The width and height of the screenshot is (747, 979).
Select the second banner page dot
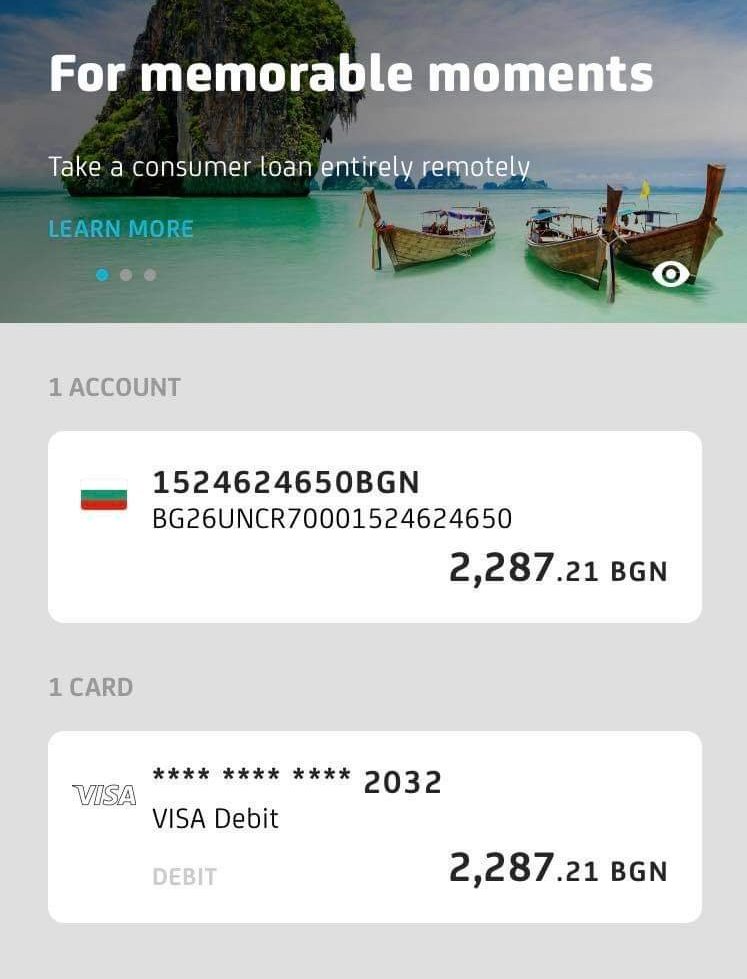tap(126, 275)
